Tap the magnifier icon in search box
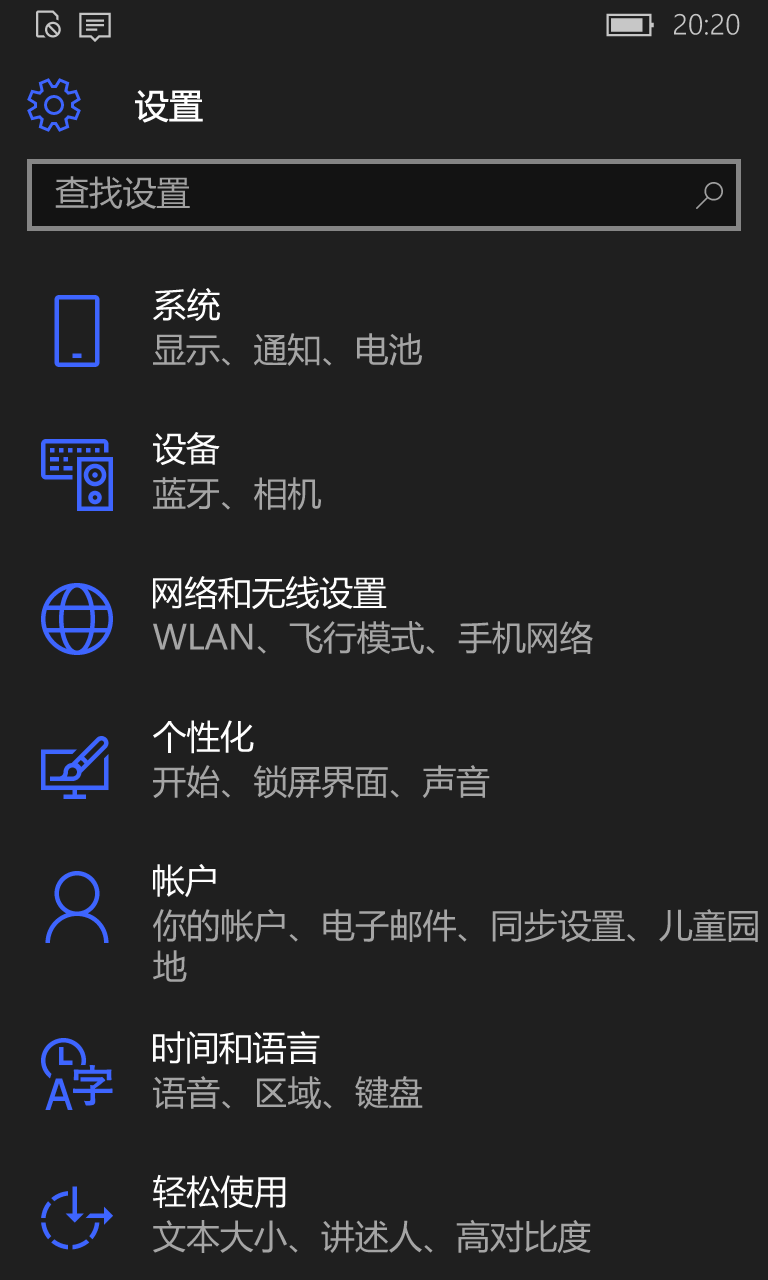Screen dimensions: 768x1280 coord(709,194)
